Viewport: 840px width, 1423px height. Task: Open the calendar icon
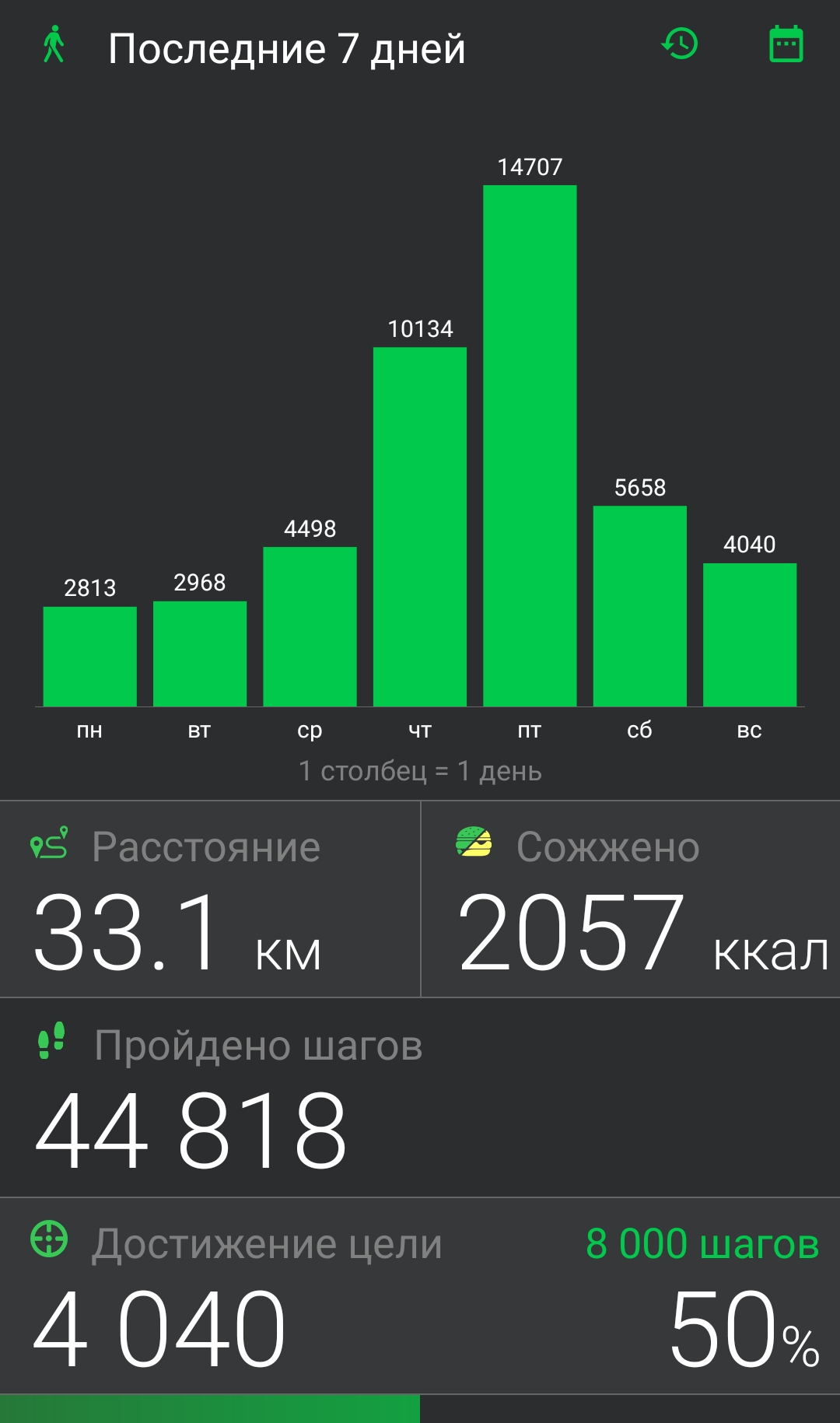click(x=786, y=44)
